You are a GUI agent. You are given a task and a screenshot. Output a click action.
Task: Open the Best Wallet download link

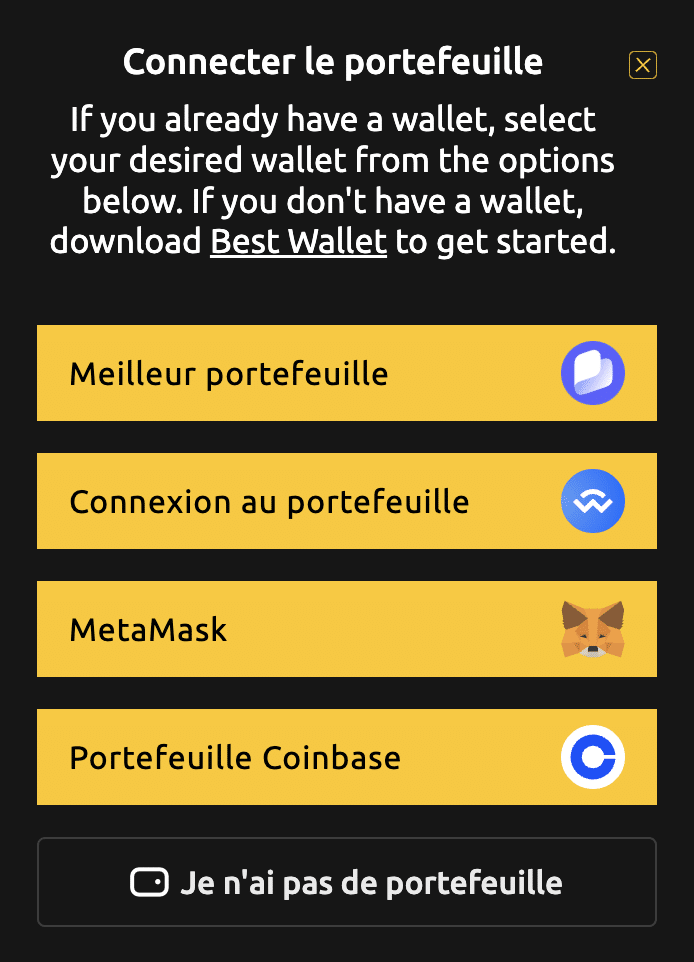coord(298,243)
